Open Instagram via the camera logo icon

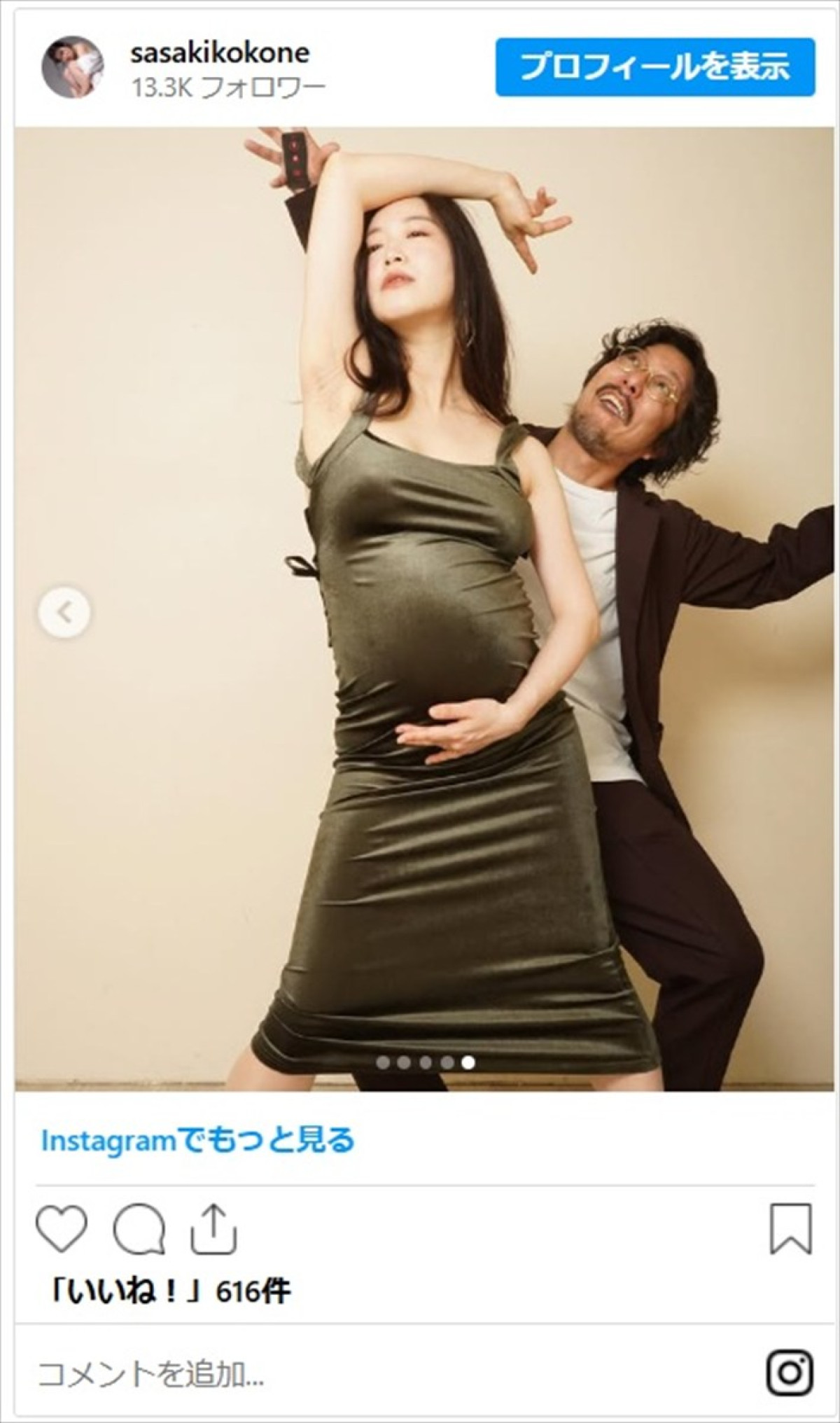pos(790,1373)
